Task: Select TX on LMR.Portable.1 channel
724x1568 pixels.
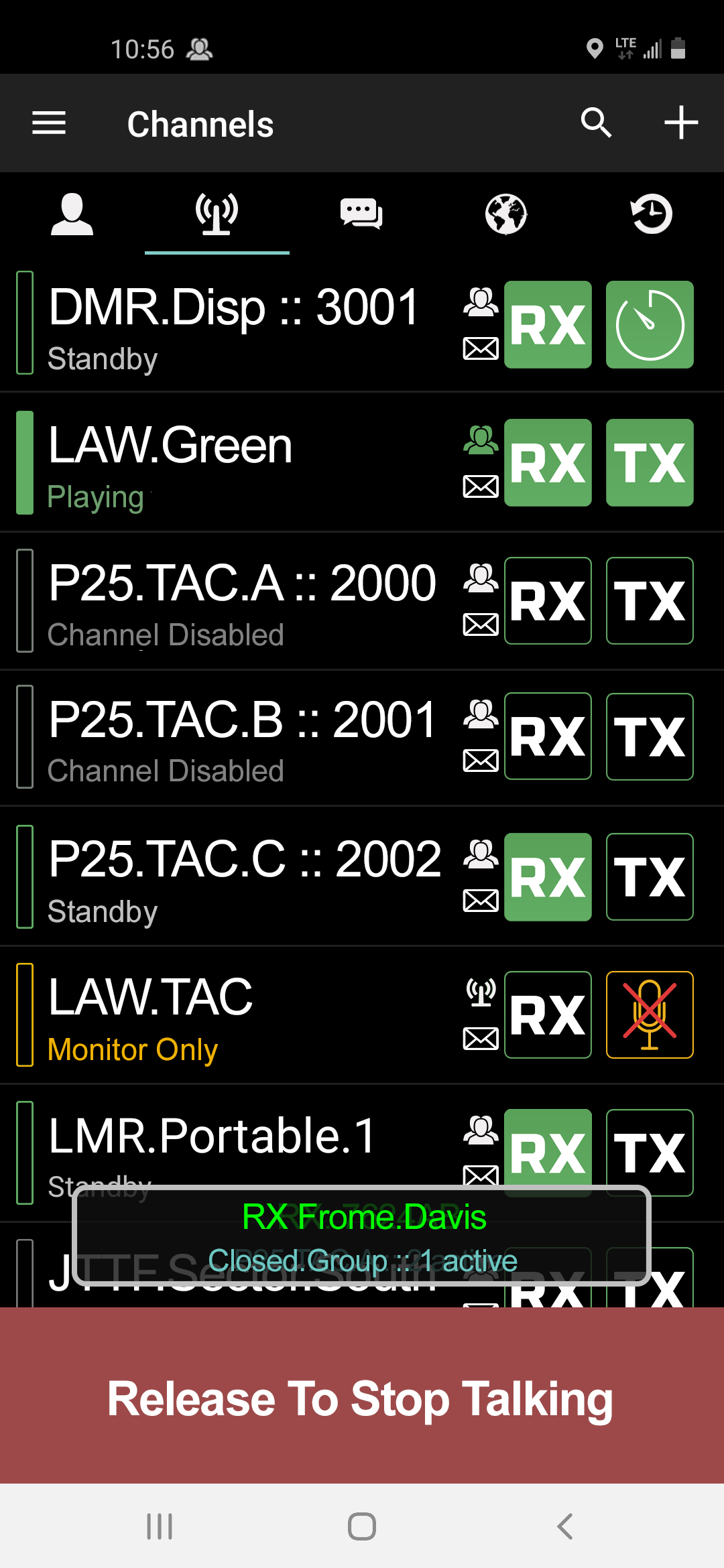Action: [x=650, y=1153]
